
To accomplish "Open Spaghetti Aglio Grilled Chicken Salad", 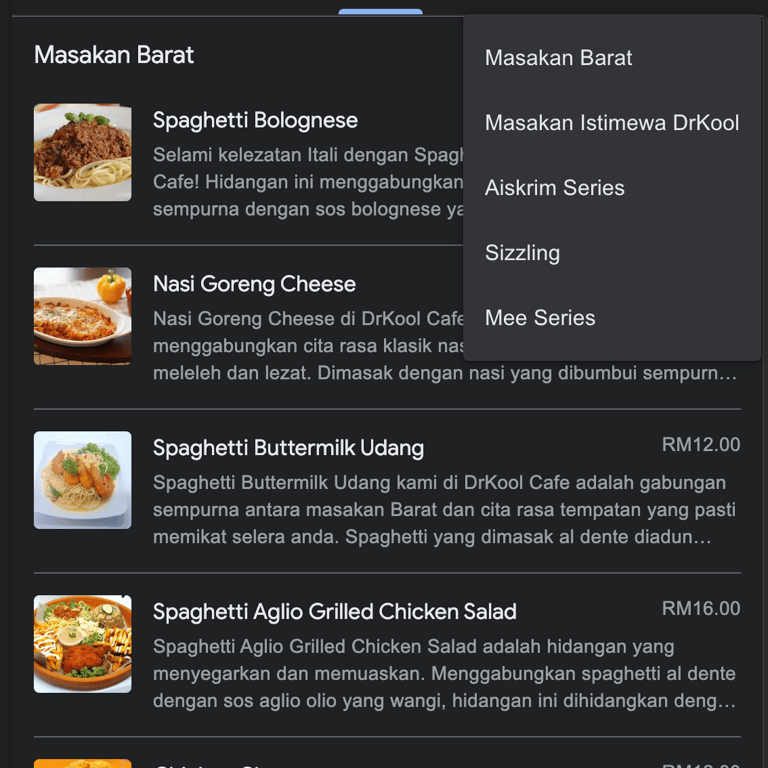I will point(334,612).
